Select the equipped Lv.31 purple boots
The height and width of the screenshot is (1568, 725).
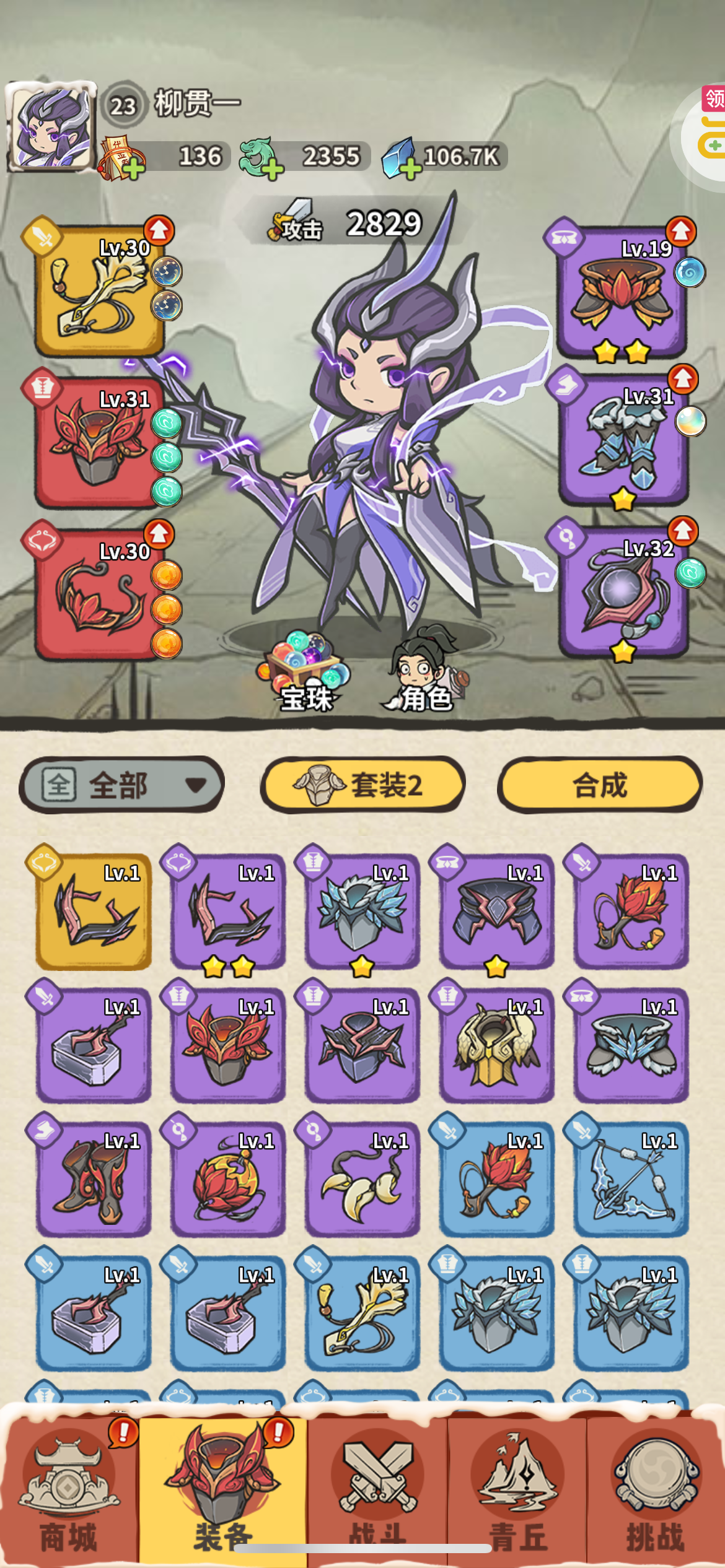coord(623,440)
